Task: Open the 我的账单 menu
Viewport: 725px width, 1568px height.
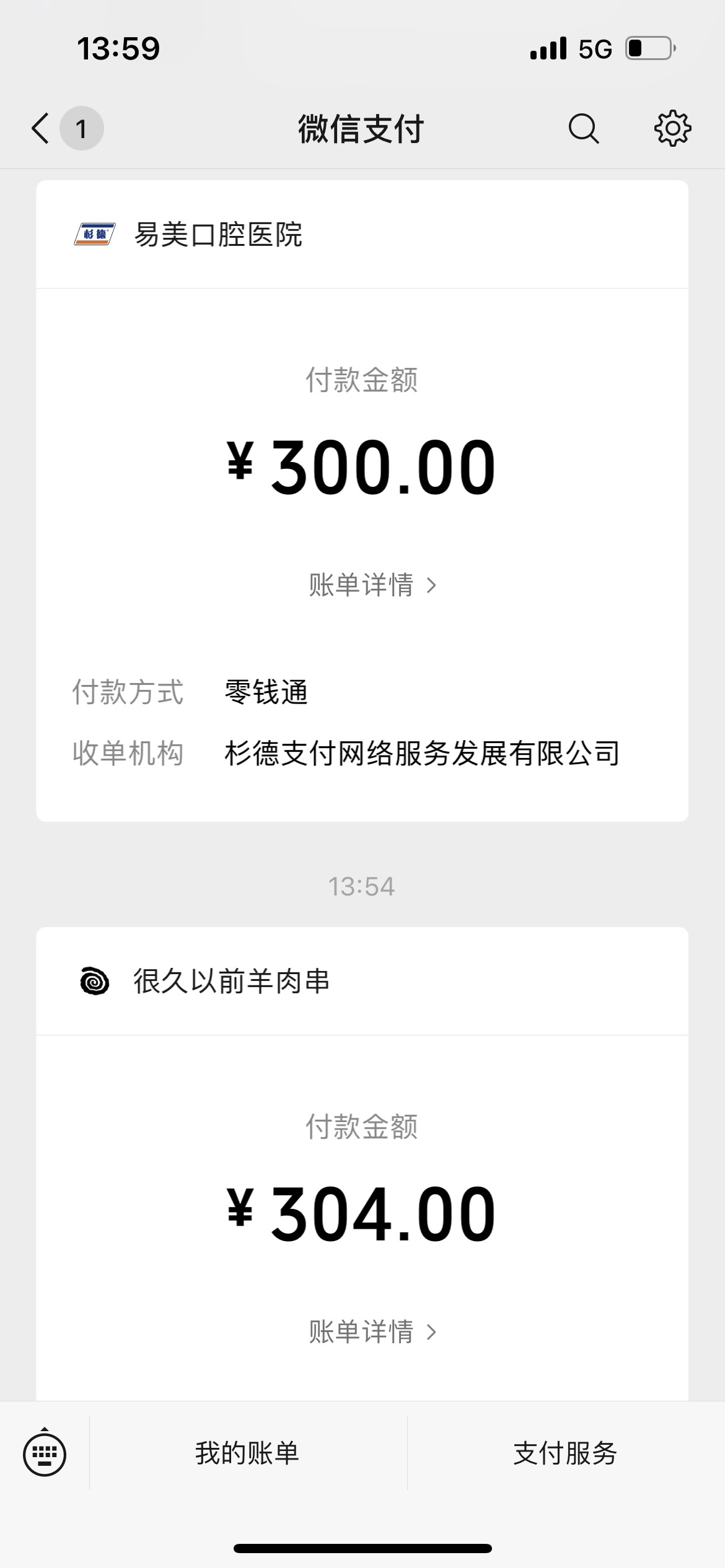Action: [248, 1453]
